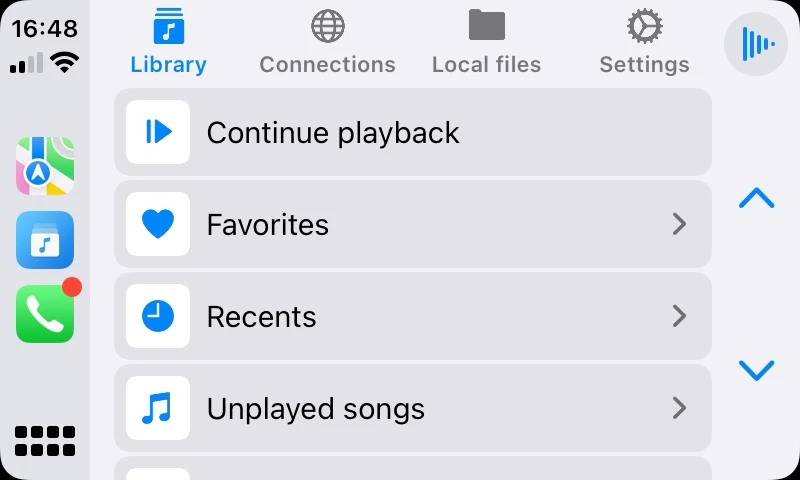Screen dimensions: 800x480
Task: Select the Library tab
Action: point(168,43)
